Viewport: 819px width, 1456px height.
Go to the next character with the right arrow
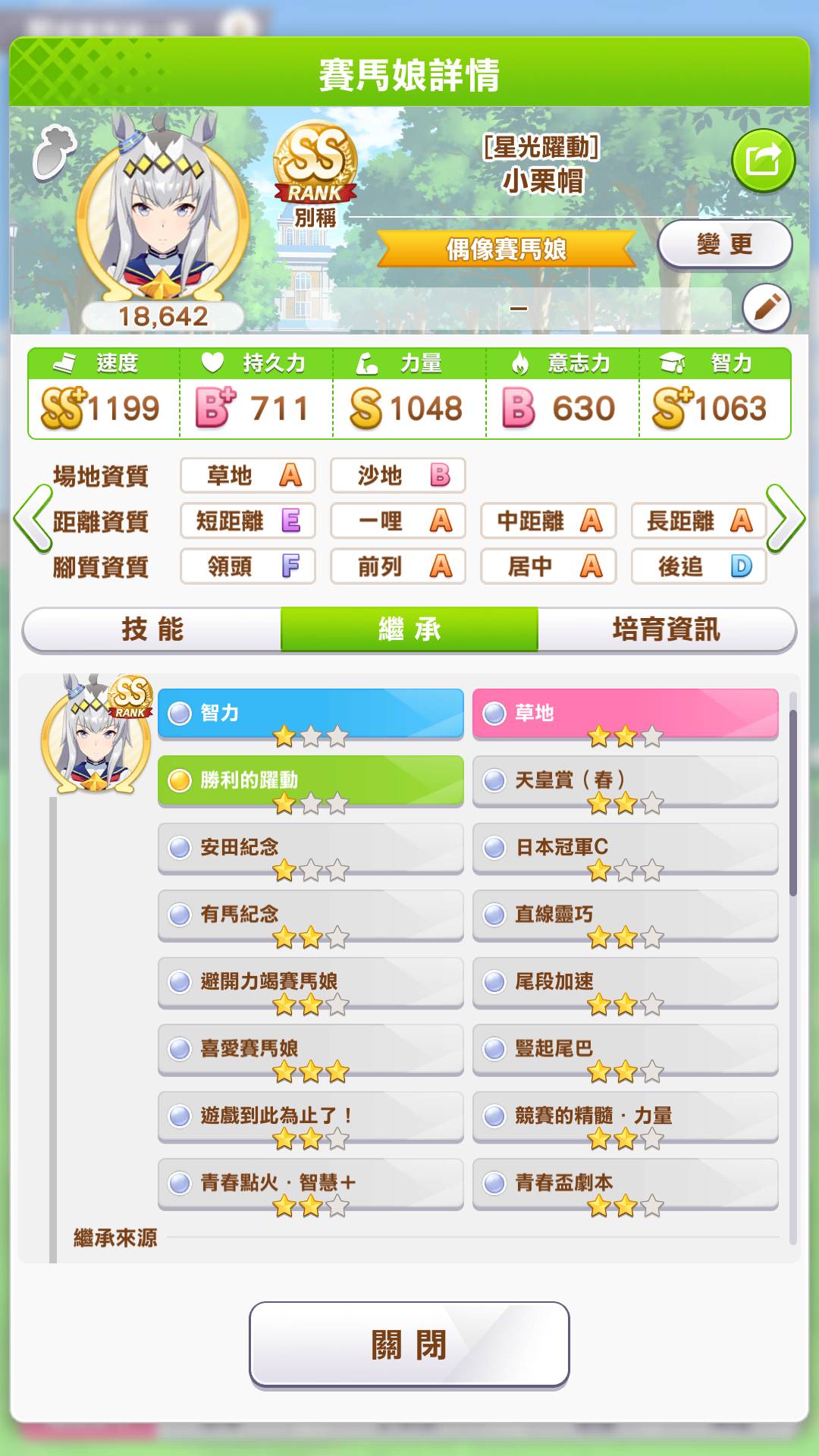(x=786, y=519)
